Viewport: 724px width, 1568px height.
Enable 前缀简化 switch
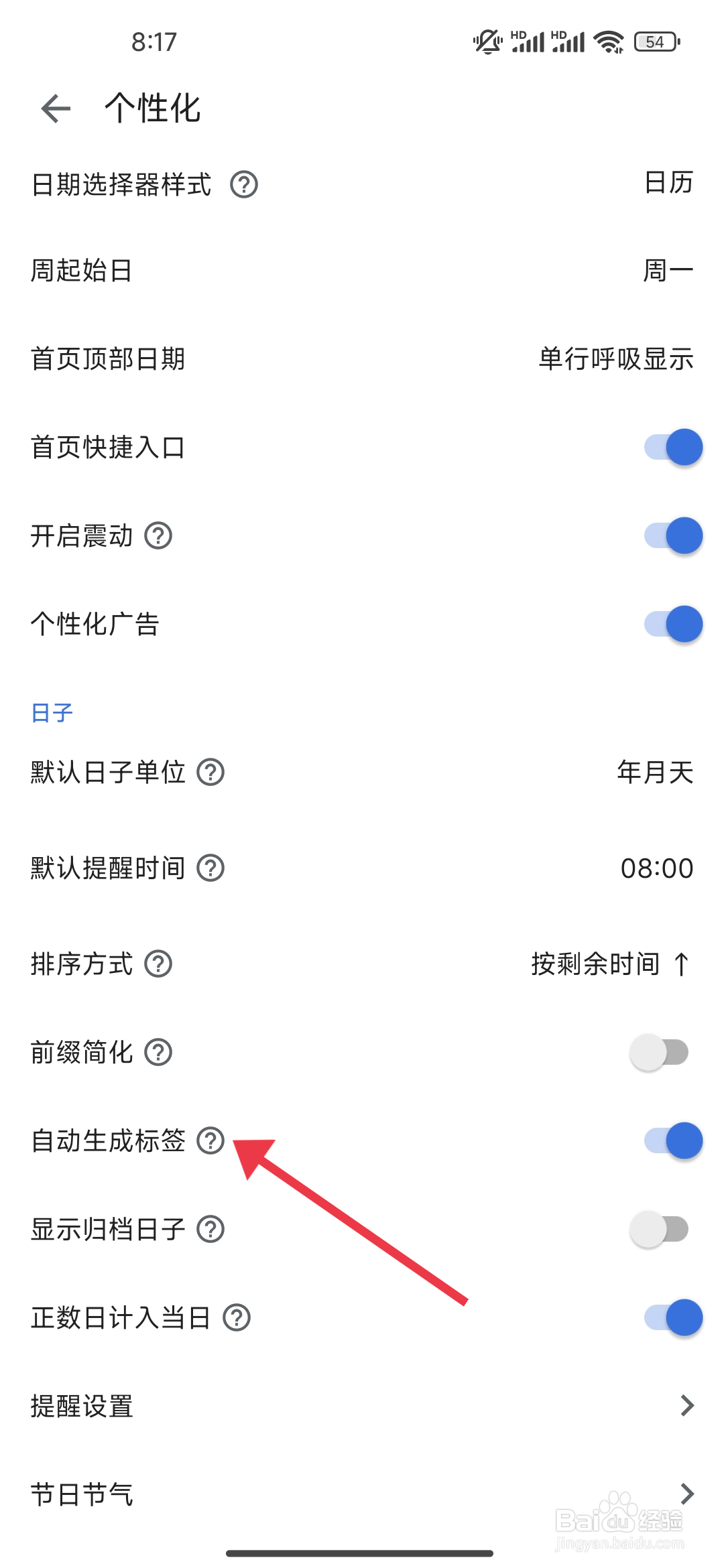[660, 1053]
